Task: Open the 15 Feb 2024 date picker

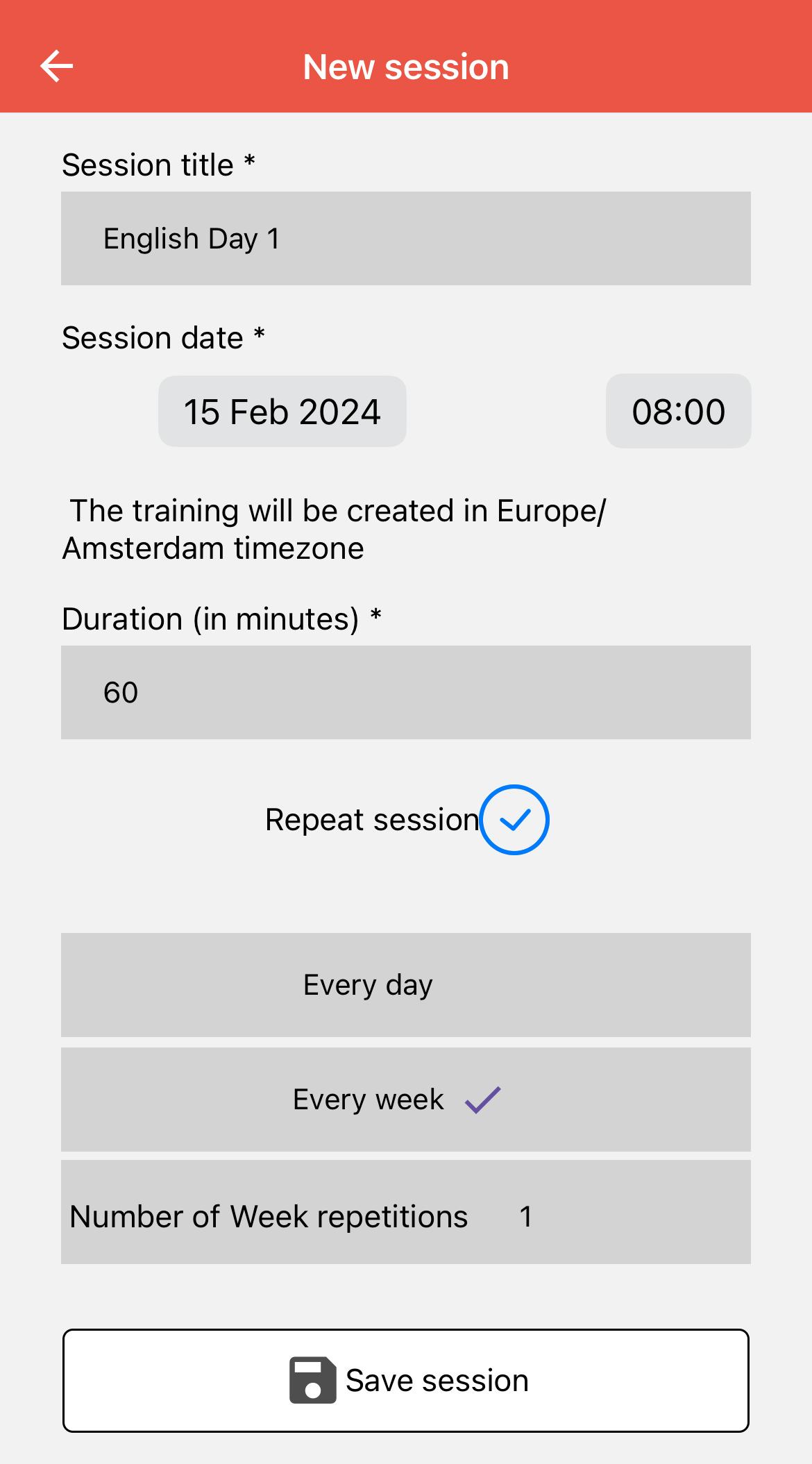Action: click(282, 412)
